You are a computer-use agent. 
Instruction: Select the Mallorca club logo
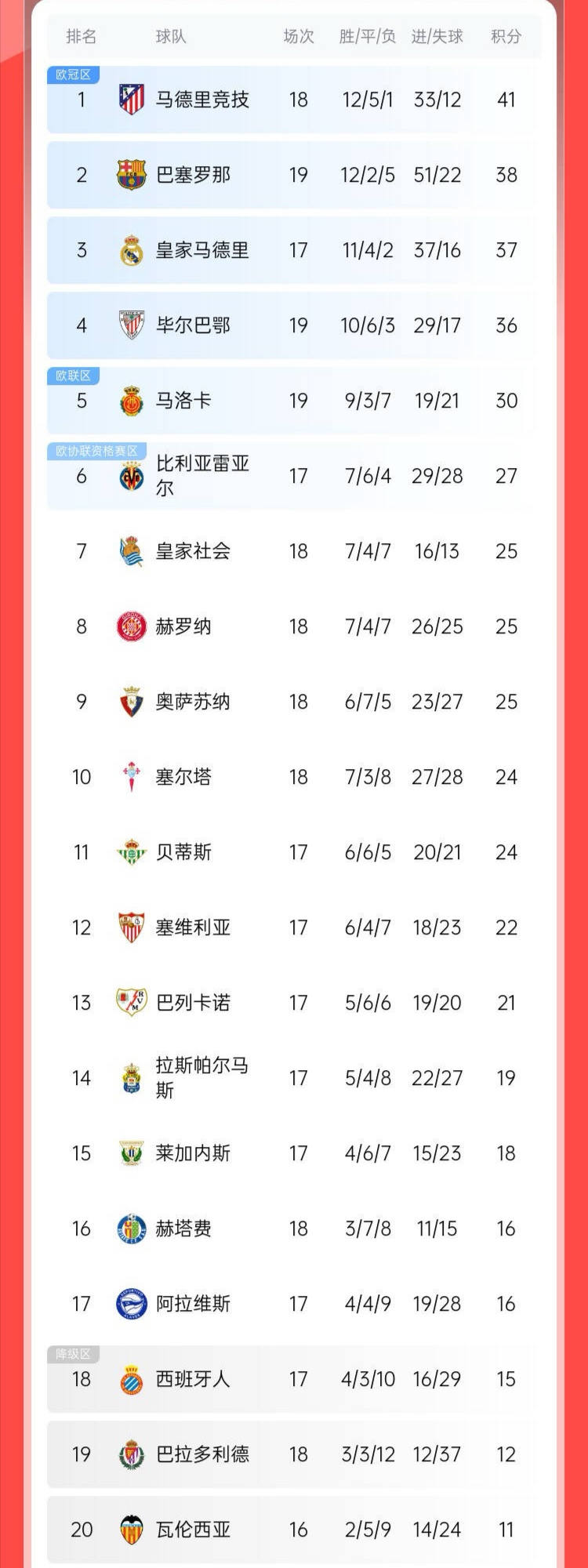coord(129,401)
